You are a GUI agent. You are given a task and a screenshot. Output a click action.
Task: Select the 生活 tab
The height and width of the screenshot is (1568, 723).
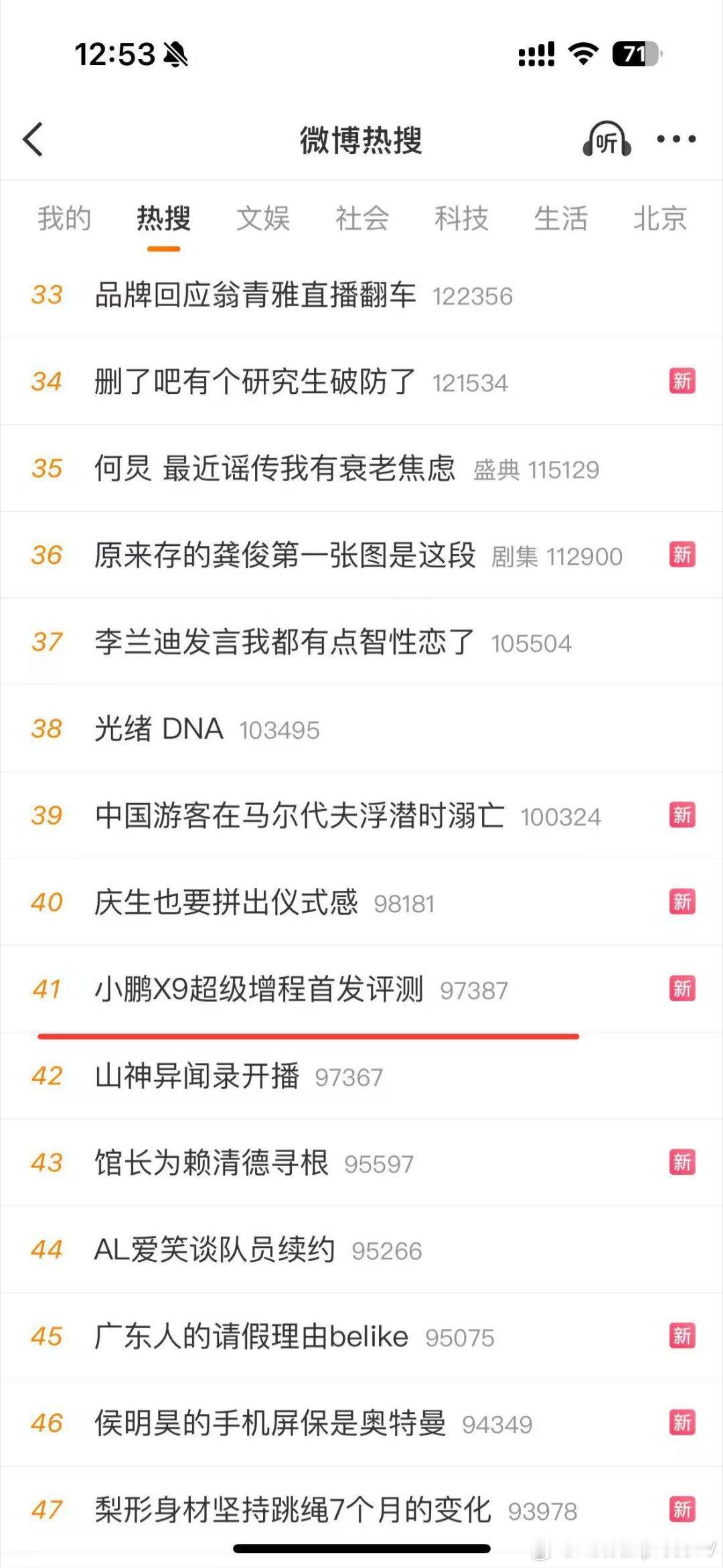point(562,219)
